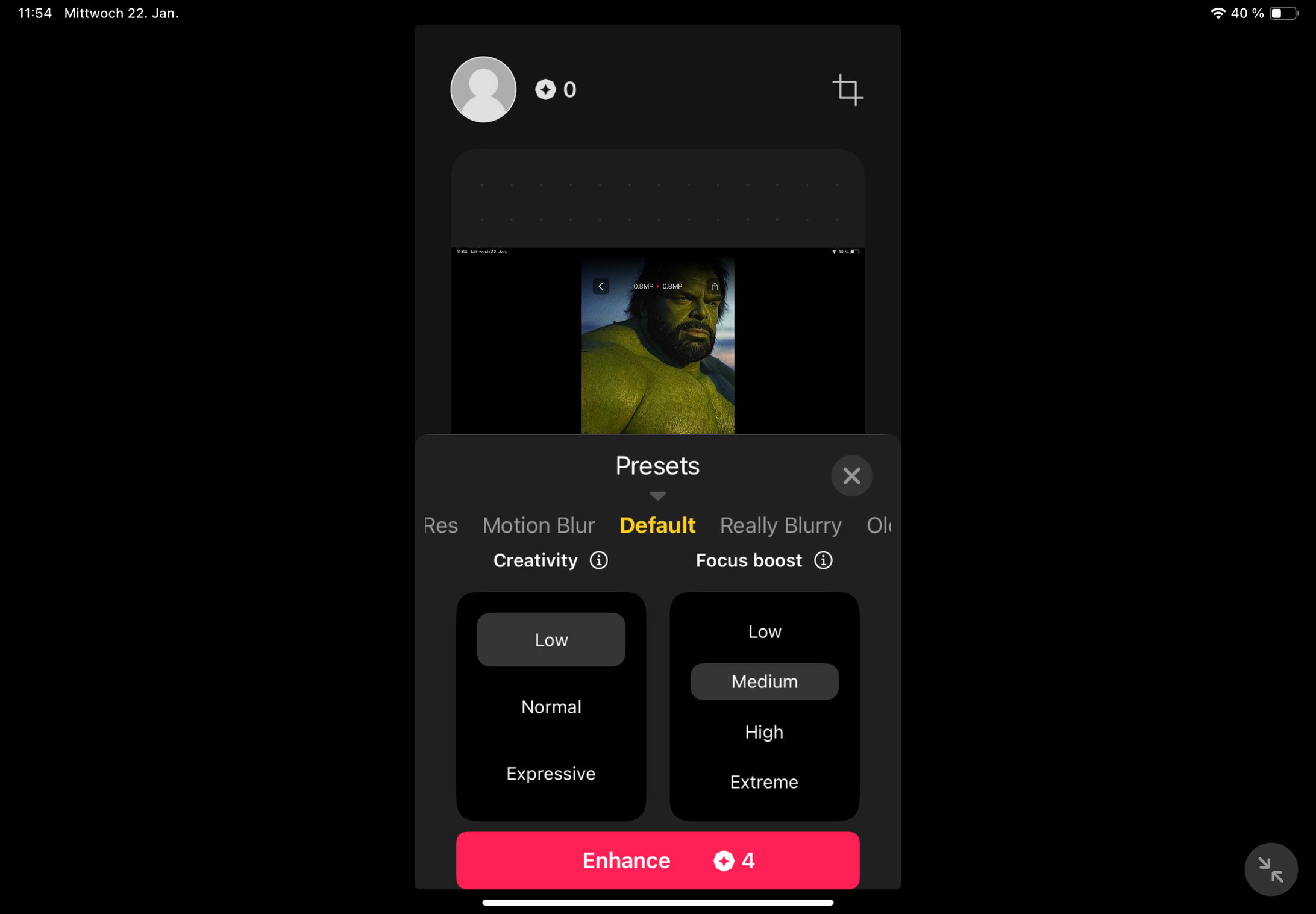
Task: Start Enhance for 4 credits
Action: tap(657, 860)
